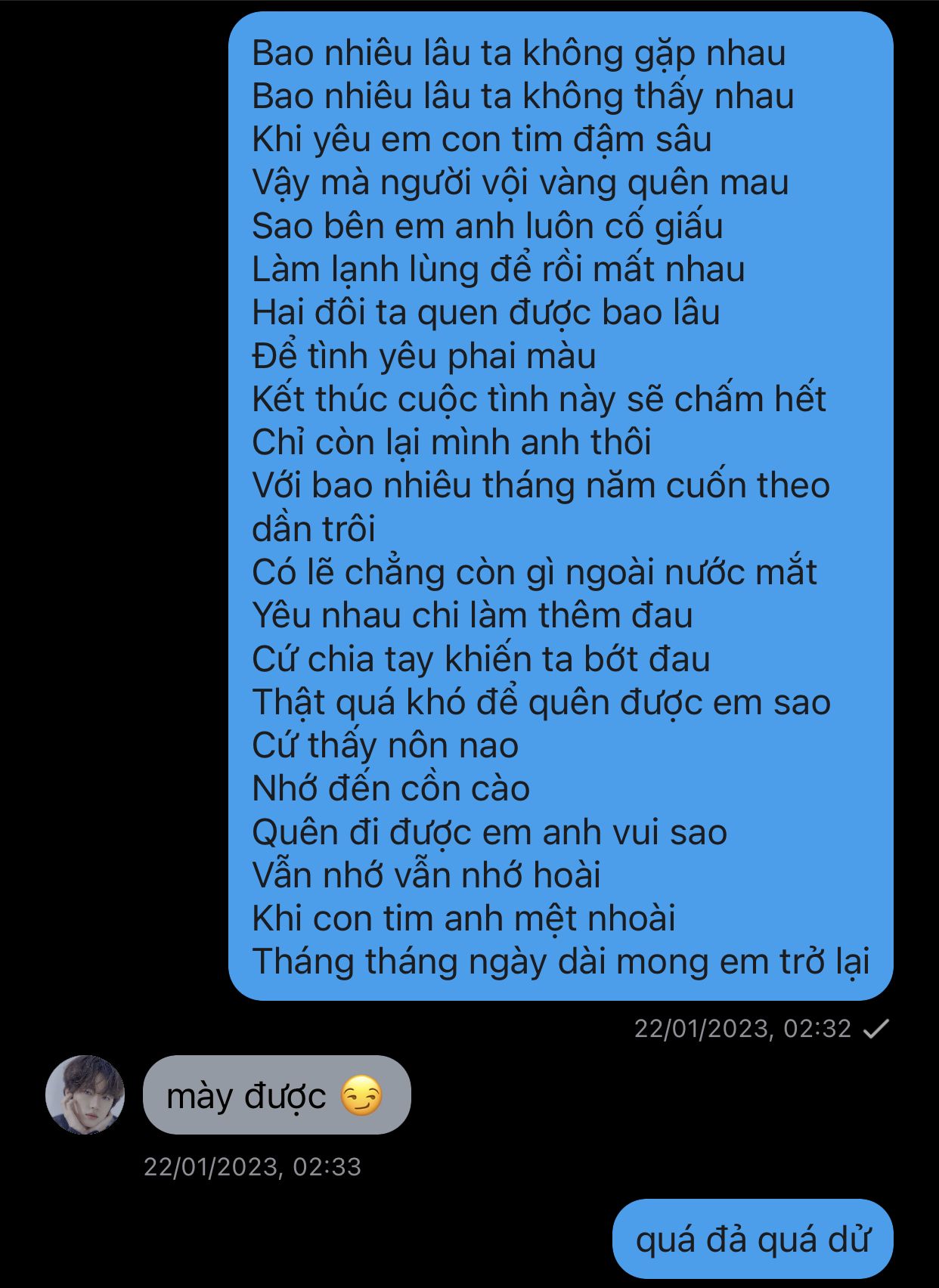Tap the long lyrics message starting 'Bao nhiêu lâu'
Screen dimensions: 939x1288
(x=560, y=506)
